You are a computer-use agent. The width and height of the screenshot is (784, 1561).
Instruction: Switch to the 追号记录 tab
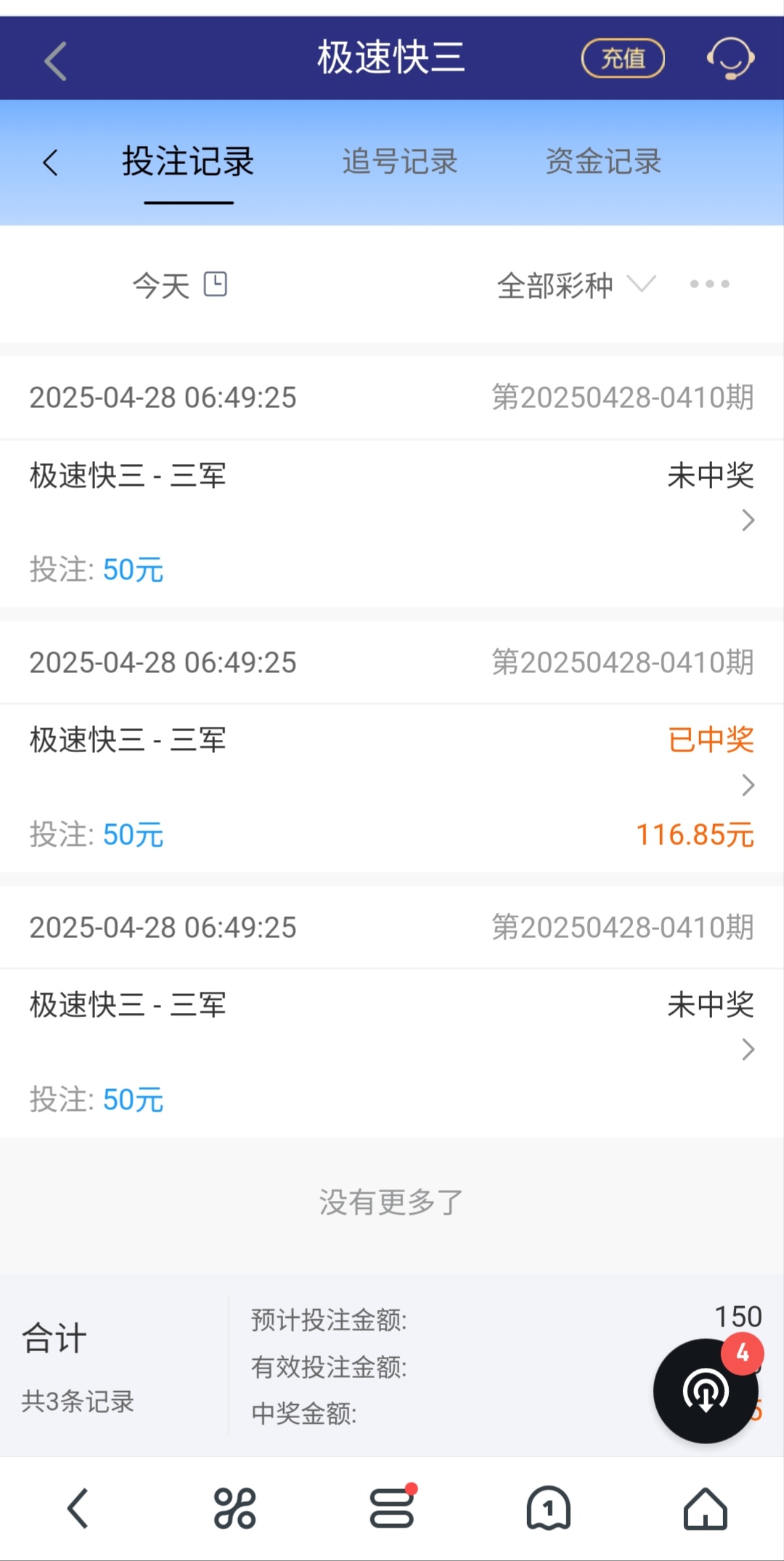click(x=400, y=162)
